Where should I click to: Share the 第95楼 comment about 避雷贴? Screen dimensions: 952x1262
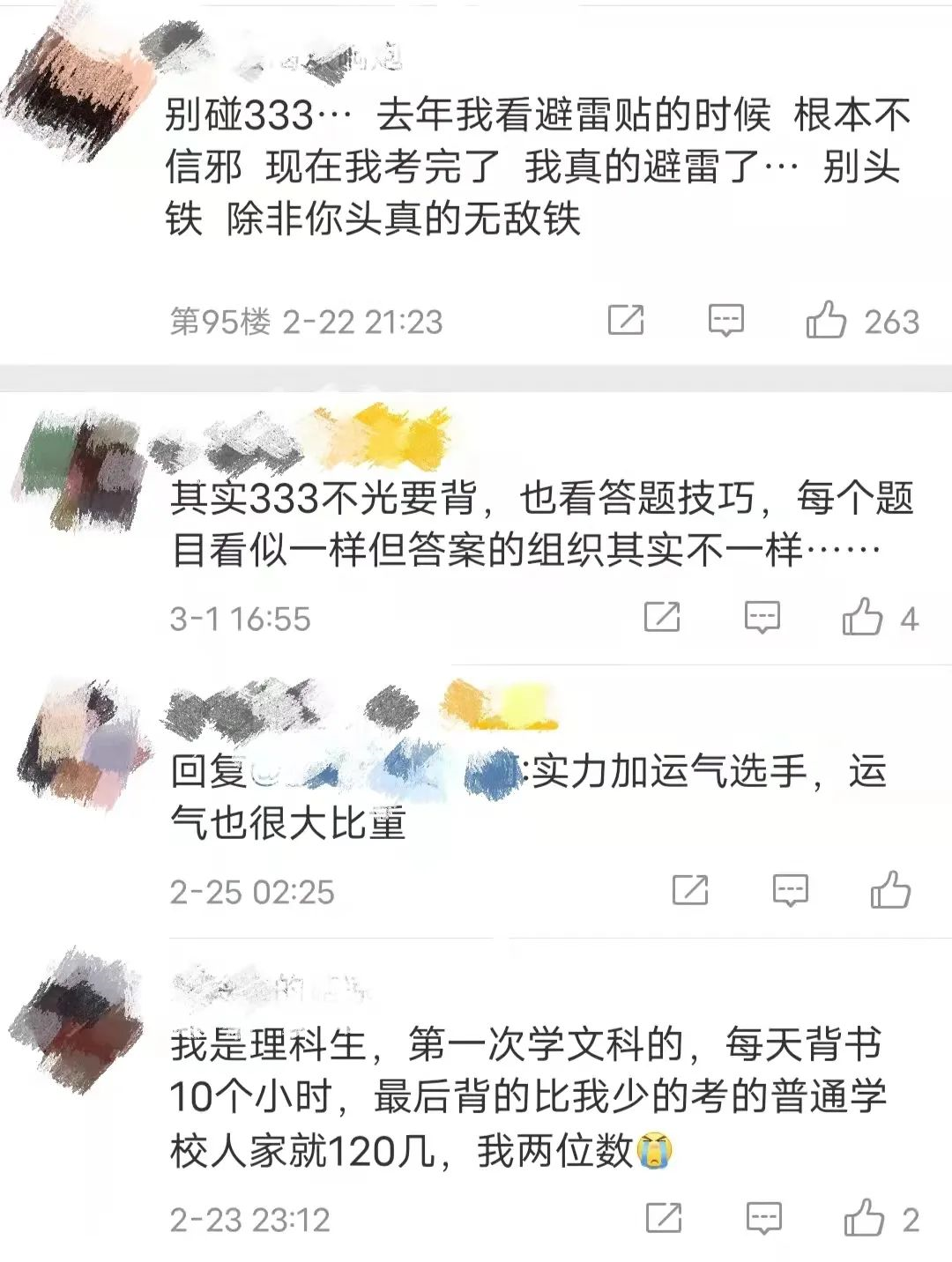pos(626,320)
